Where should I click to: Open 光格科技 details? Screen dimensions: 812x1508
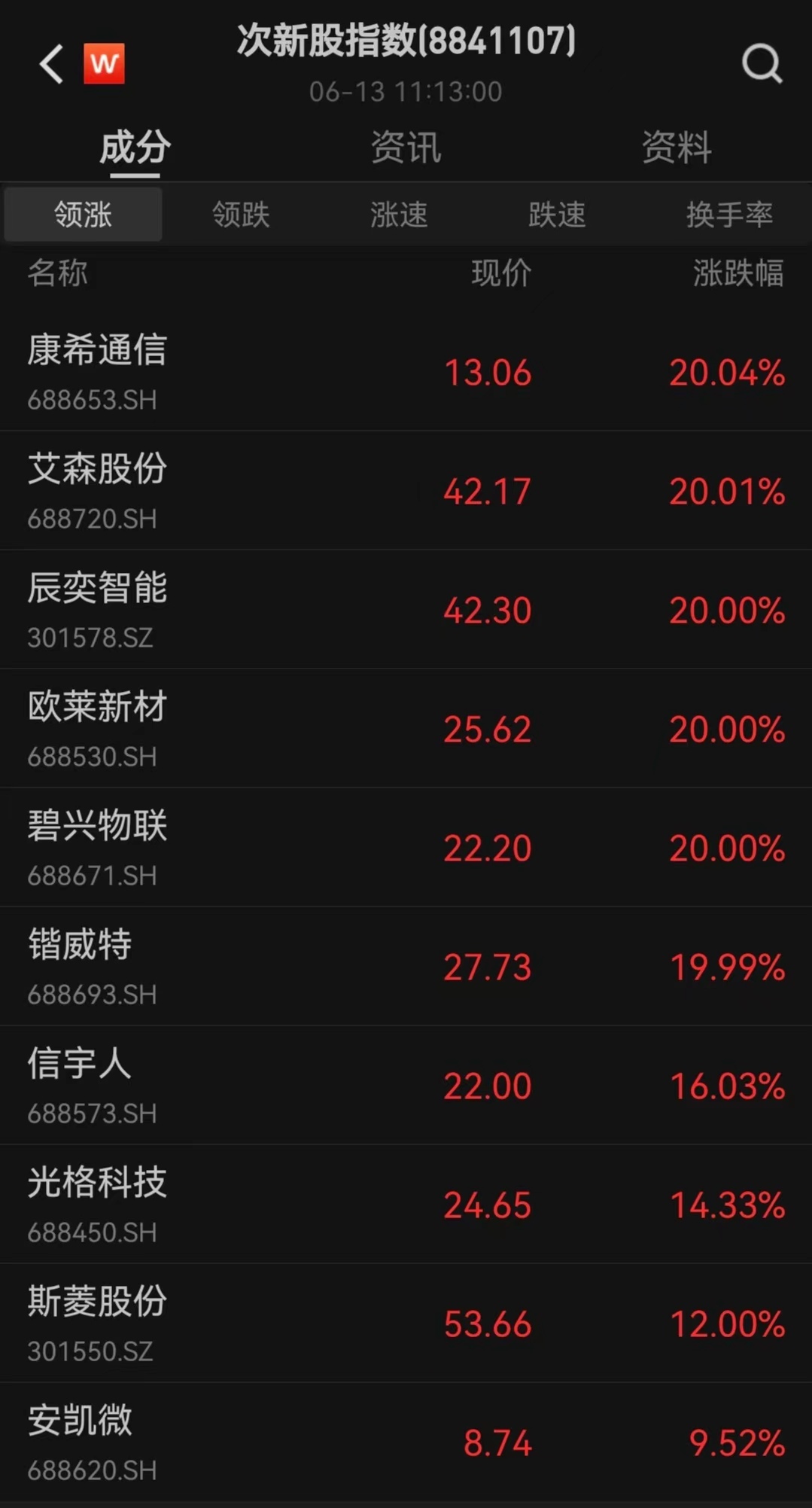pos(406,1205)
